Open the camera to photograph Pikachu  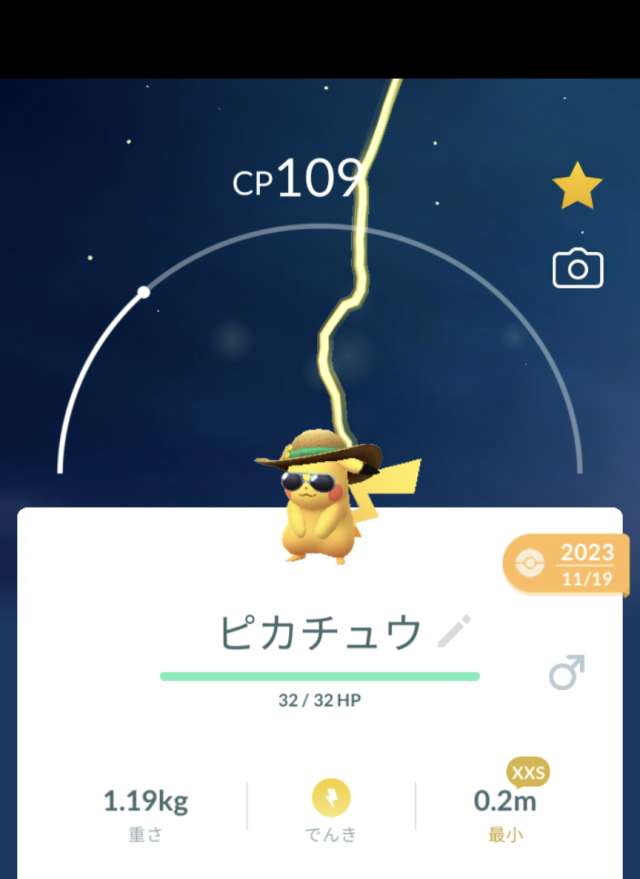577,268
